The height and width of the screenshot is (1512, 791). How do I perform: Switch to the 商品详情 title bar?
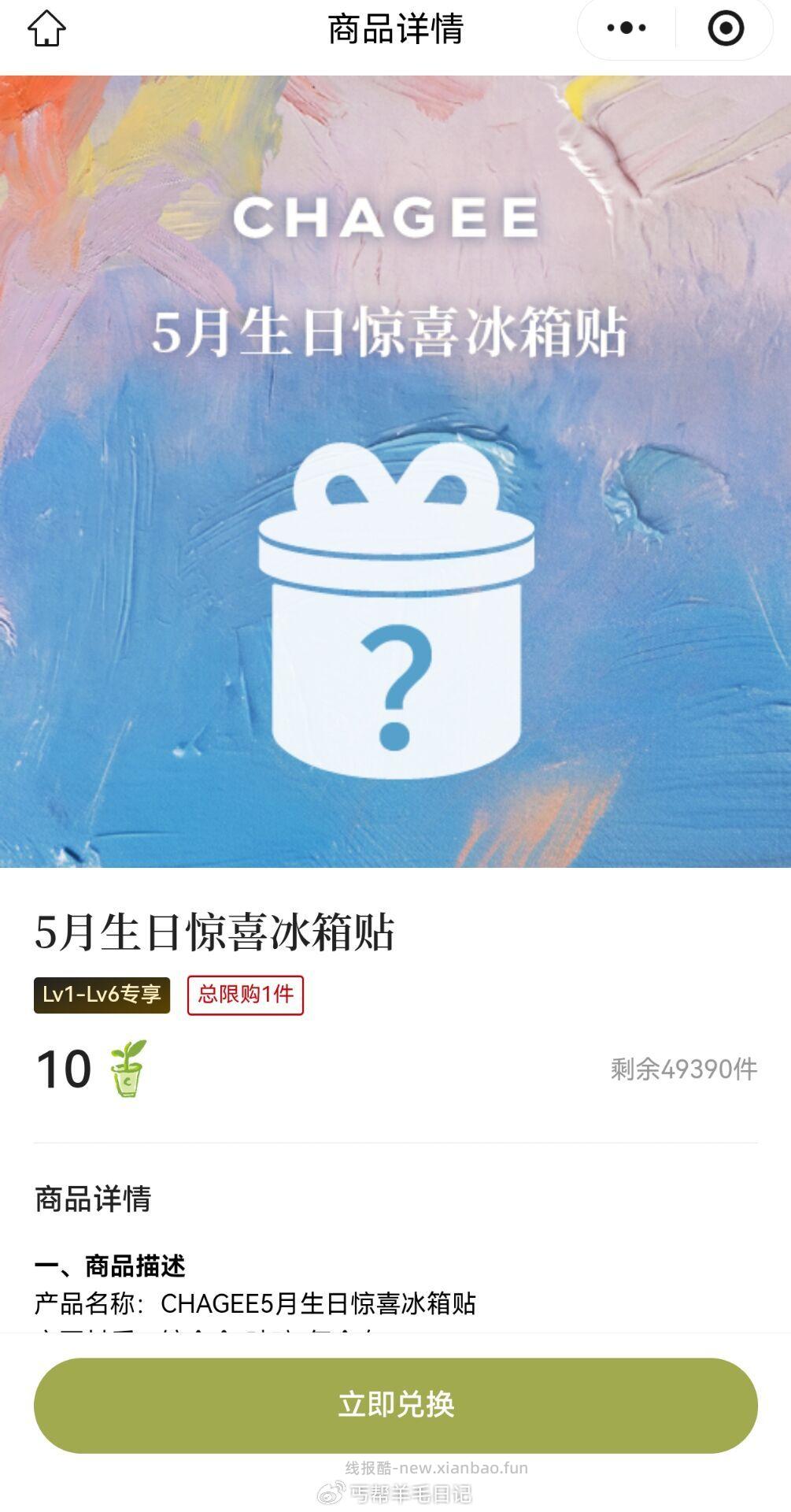pyautogui.click(x=395, y=30)
